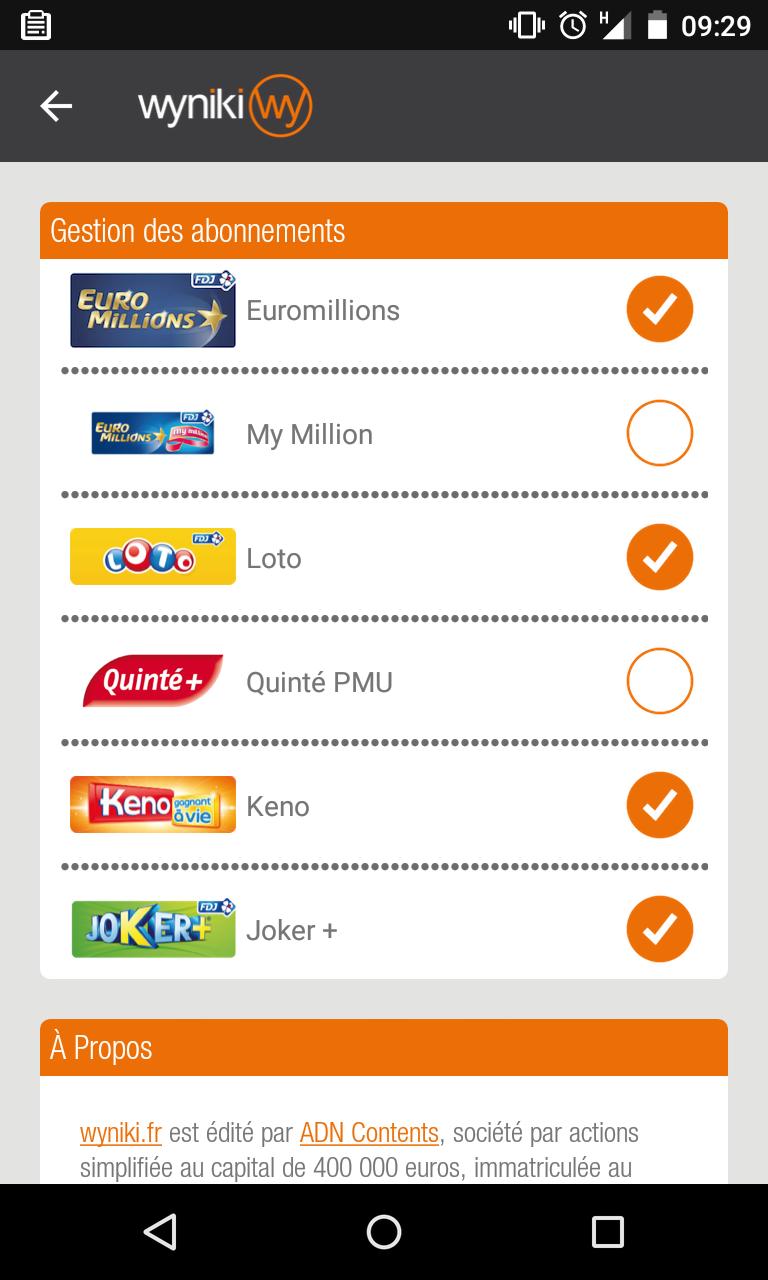Select the Joker+ logo
Screen dimensions: 768x1280
pos(152,929)
